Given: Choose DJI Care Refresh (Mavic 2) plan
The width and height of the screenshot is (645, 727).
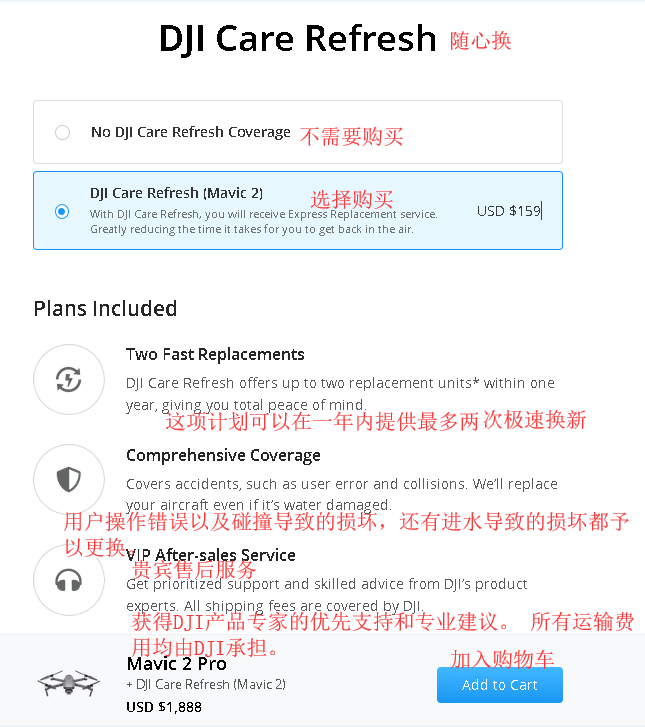Looking at the screenshot, I should pyautogui.click(x=63, y=211).
